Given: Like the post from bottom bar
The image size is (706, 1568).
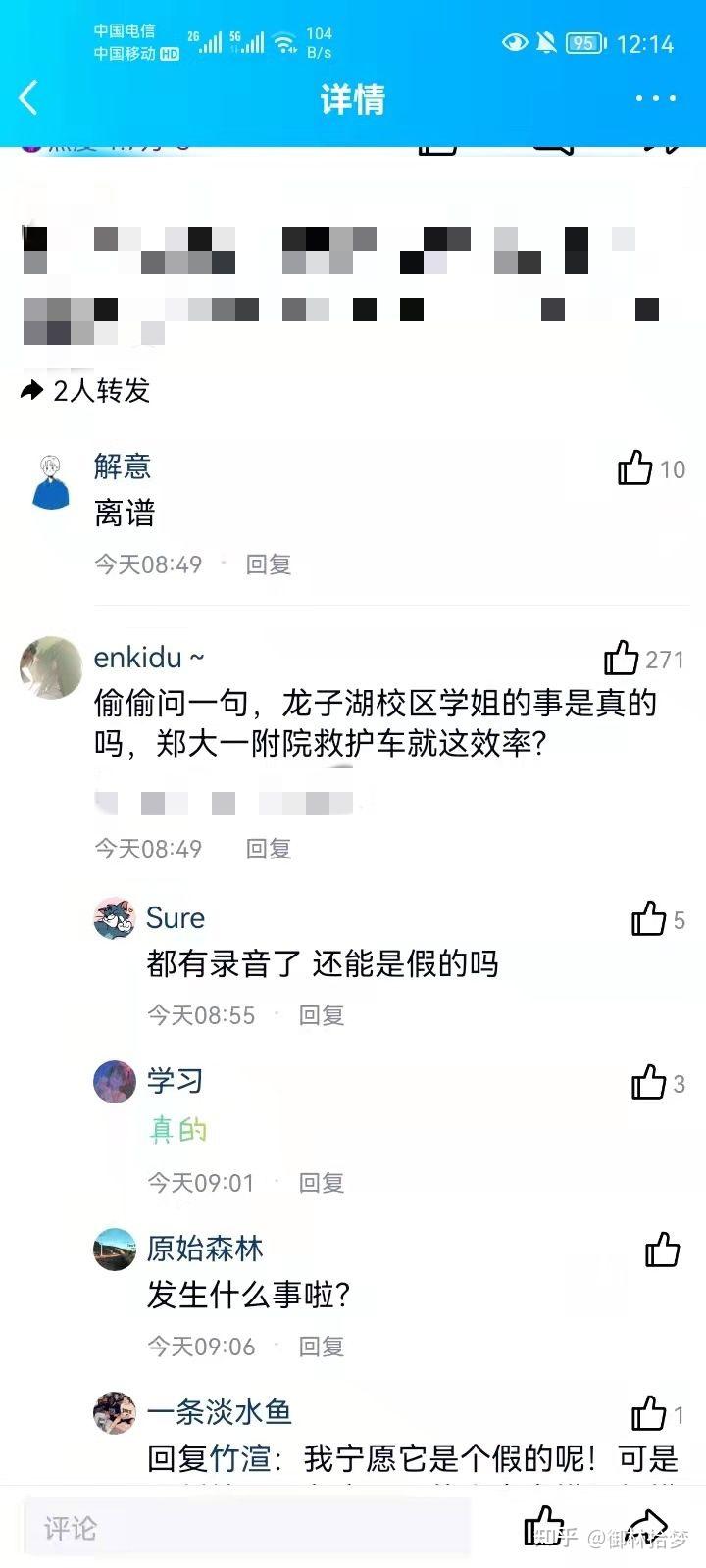Looking at the screenshot, I should pos(542,1527).
